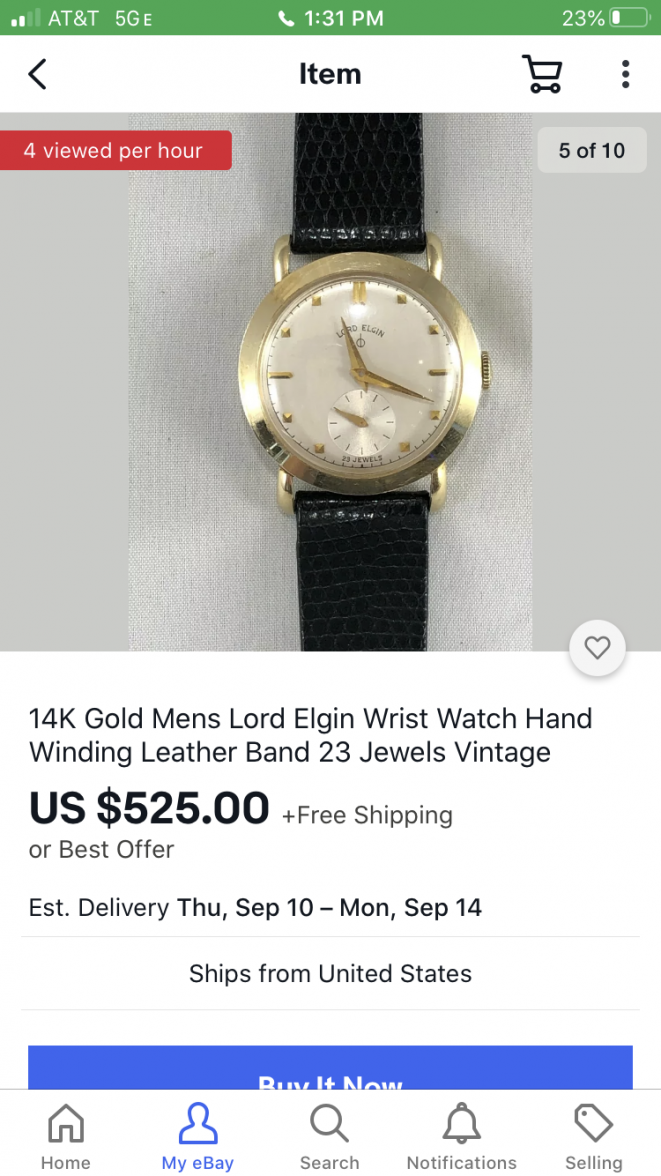This screenshot has width=661, height=1176.
Task: Open the shopping cart
Action: tap(542, 74)
